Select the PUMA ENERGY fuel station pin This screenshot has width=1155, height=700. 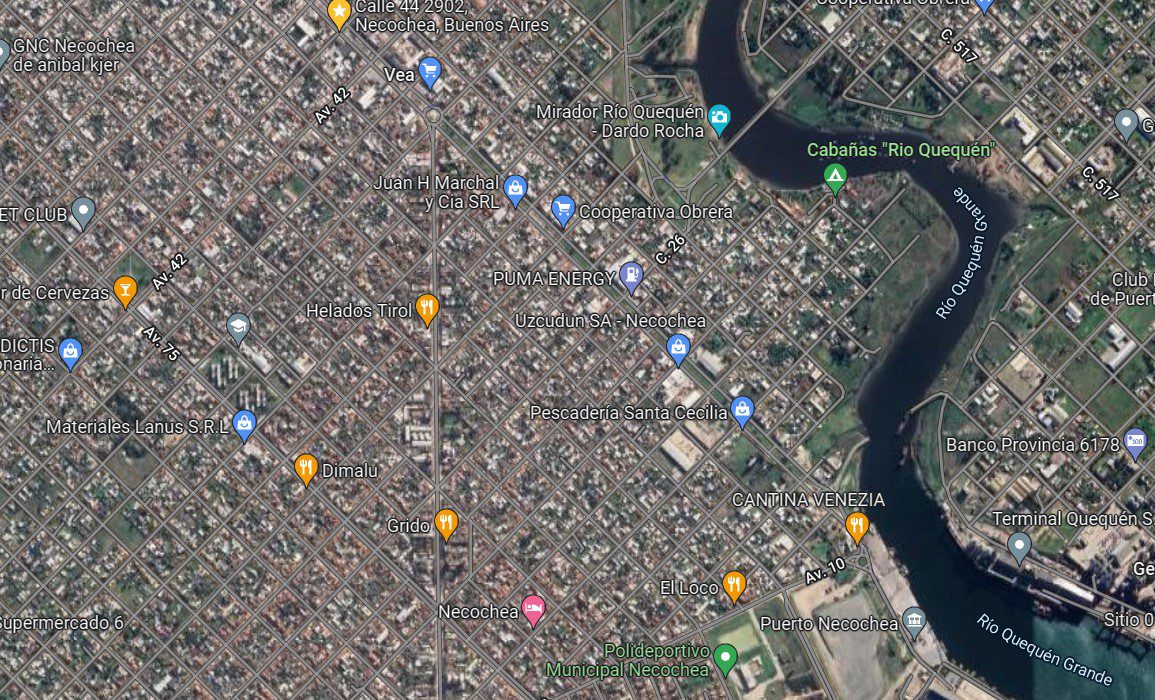(631, 276)
